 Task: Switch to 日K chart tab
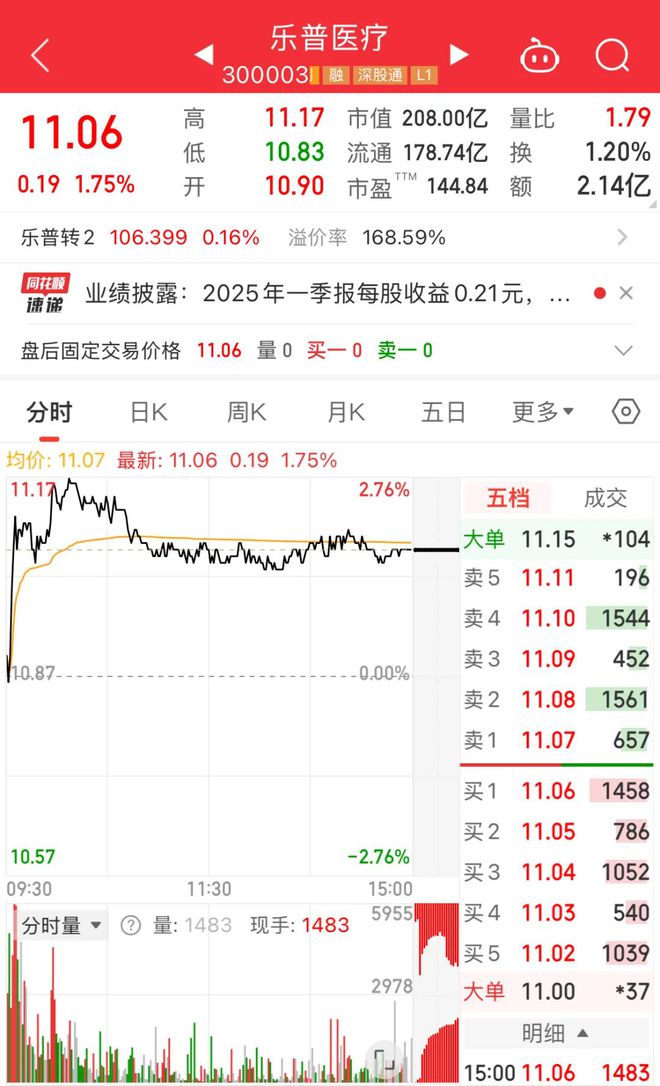click(x=148, y=412)
